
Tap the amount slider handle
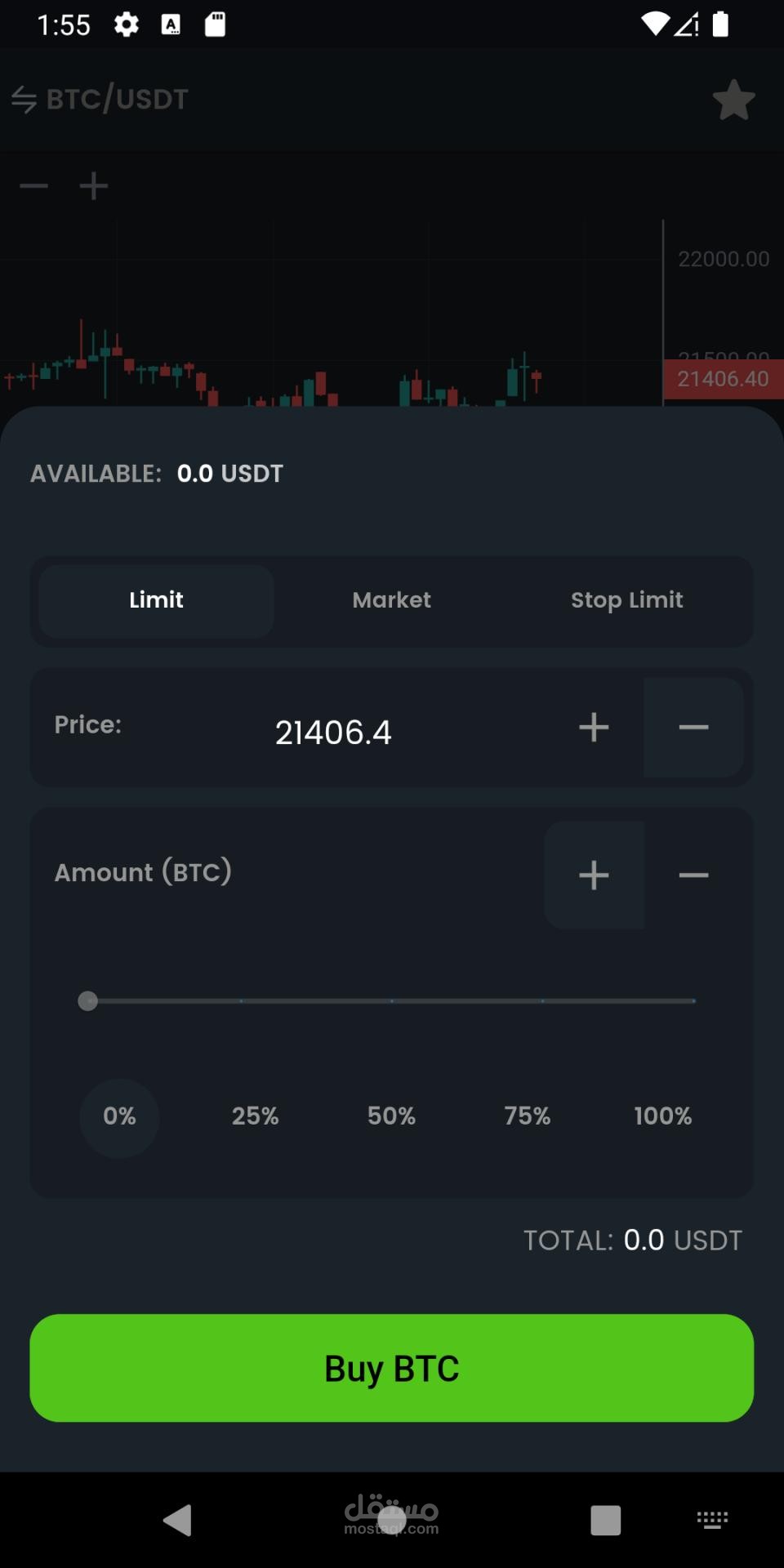(88, 1000)
